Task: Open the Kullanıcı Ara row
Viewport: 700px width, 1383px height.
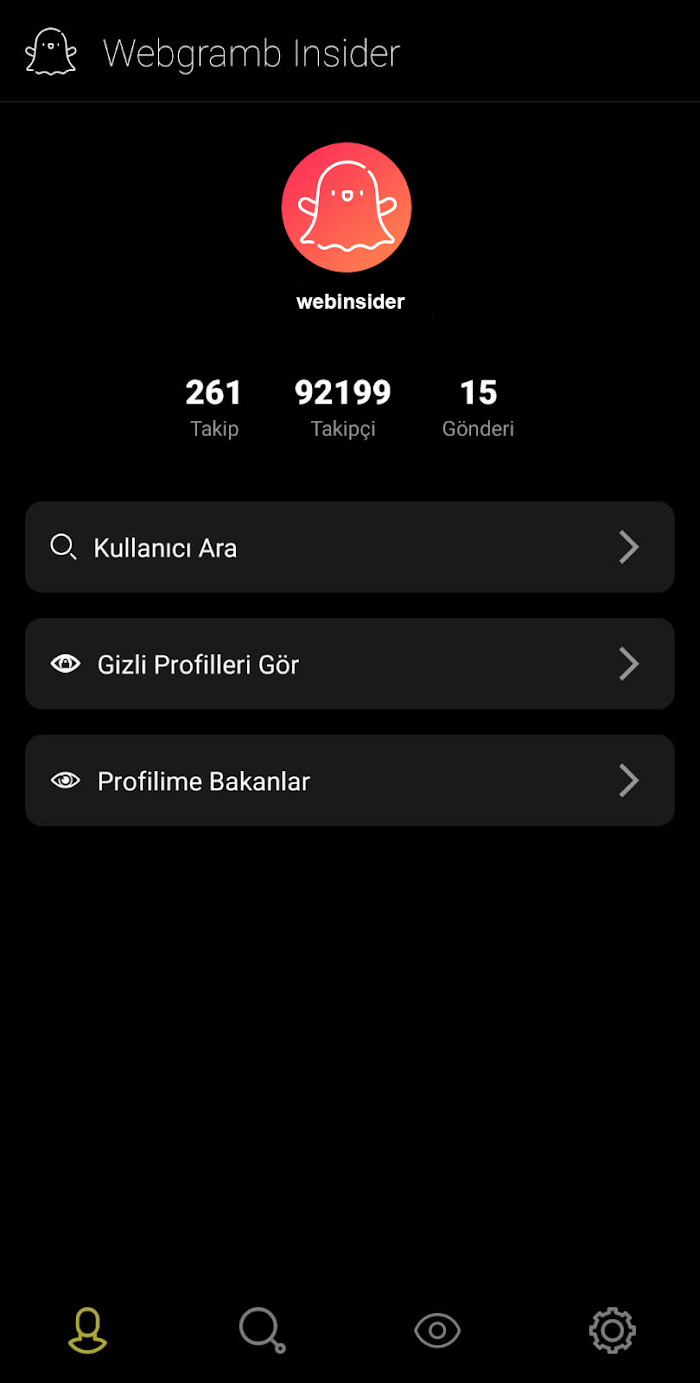Action: click(x=350, y=547)
